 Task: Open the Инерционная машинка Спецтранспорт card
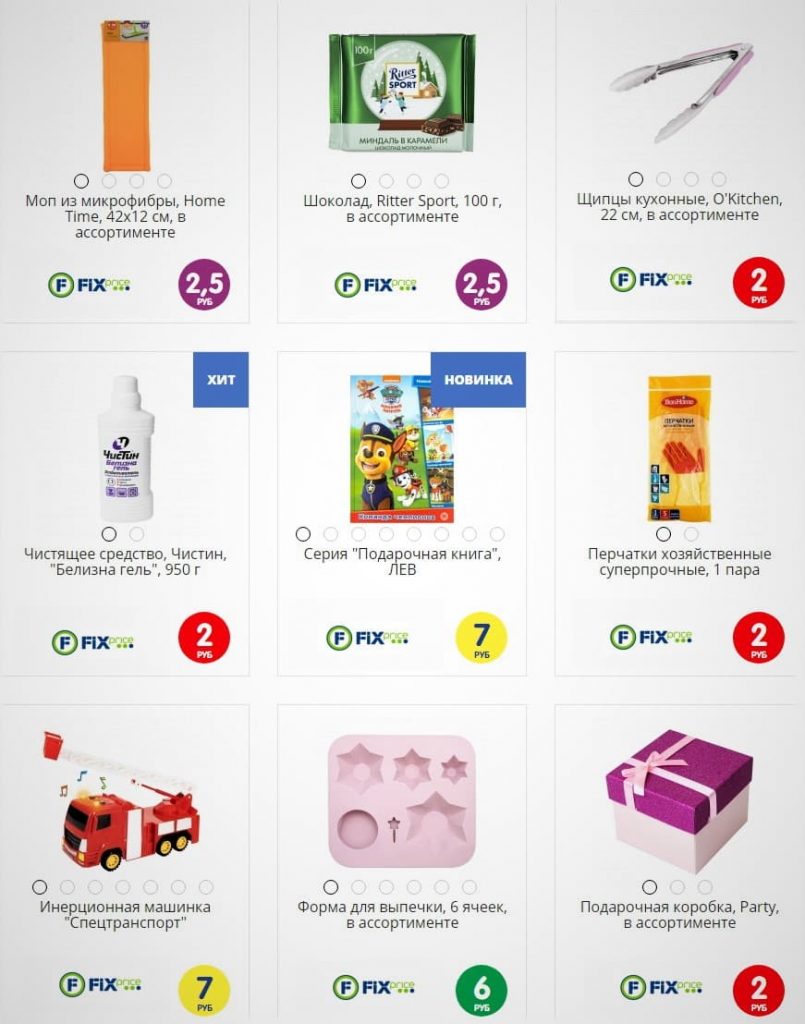[125, 915]
